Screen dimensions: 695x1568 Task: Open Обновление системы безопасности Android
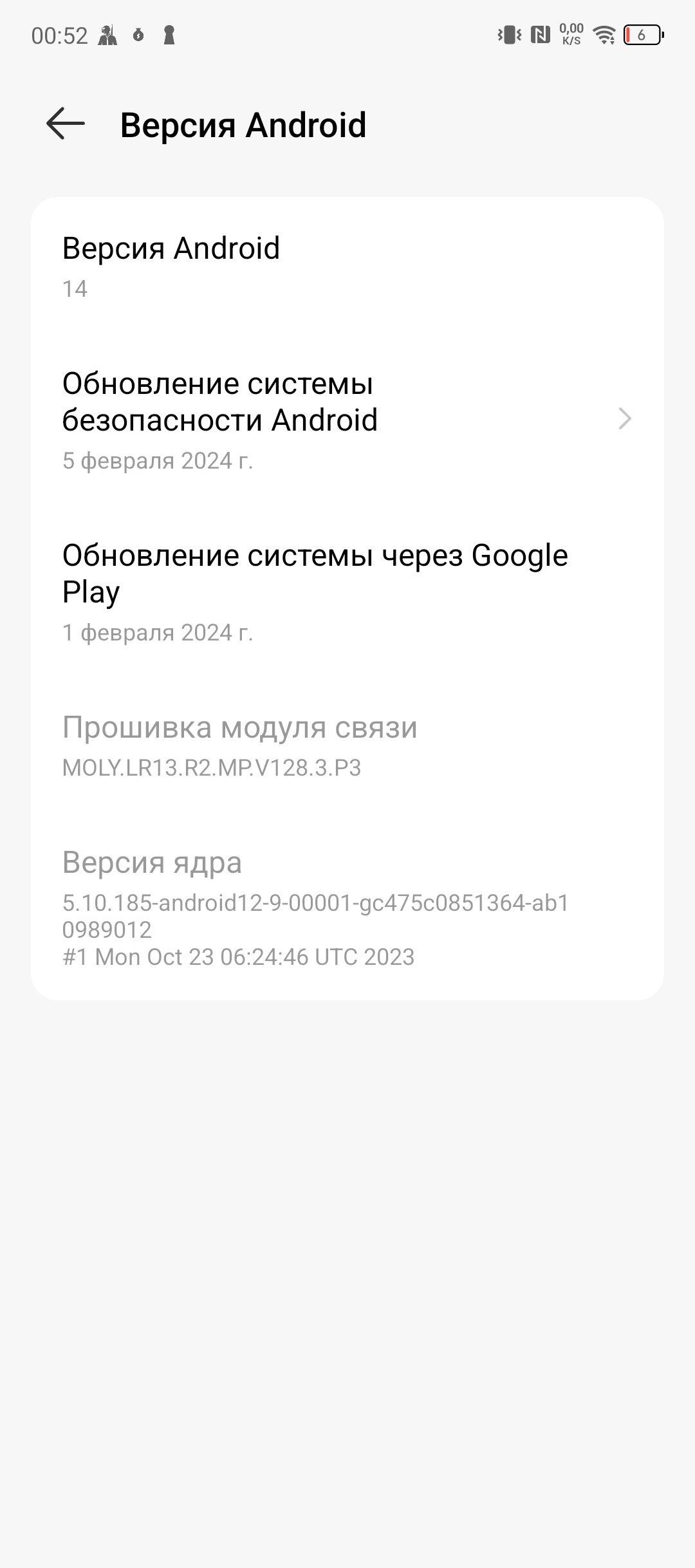(x=347, y=420)
